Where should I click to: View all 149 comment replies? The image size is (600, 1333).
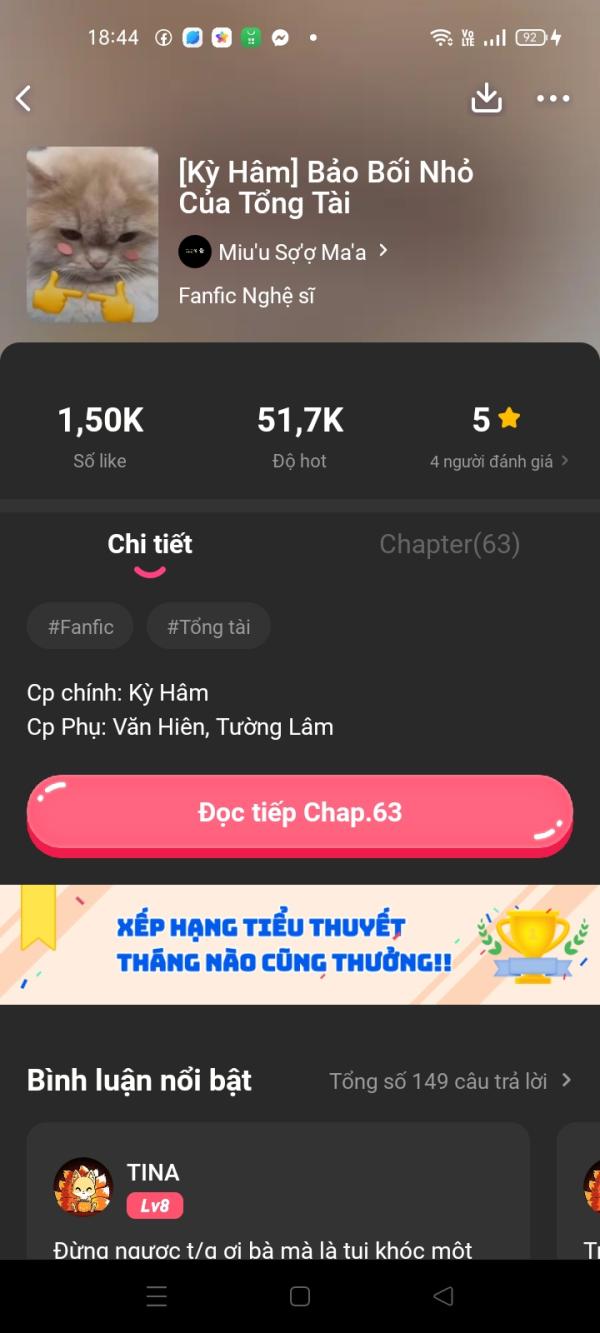[450, 1081]
